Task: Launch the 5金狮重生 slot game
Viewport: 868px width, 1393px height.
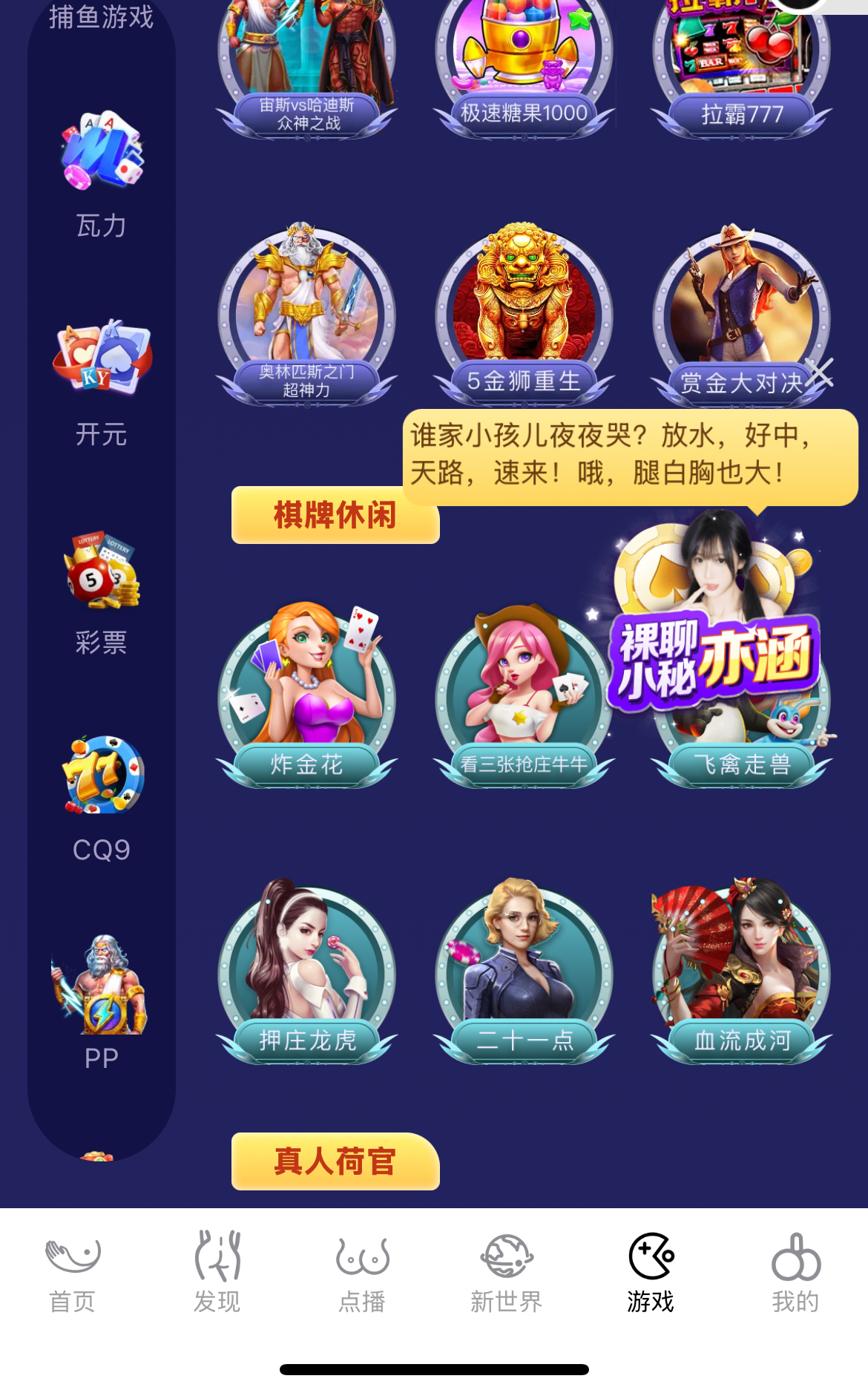Action: (523, 315)
